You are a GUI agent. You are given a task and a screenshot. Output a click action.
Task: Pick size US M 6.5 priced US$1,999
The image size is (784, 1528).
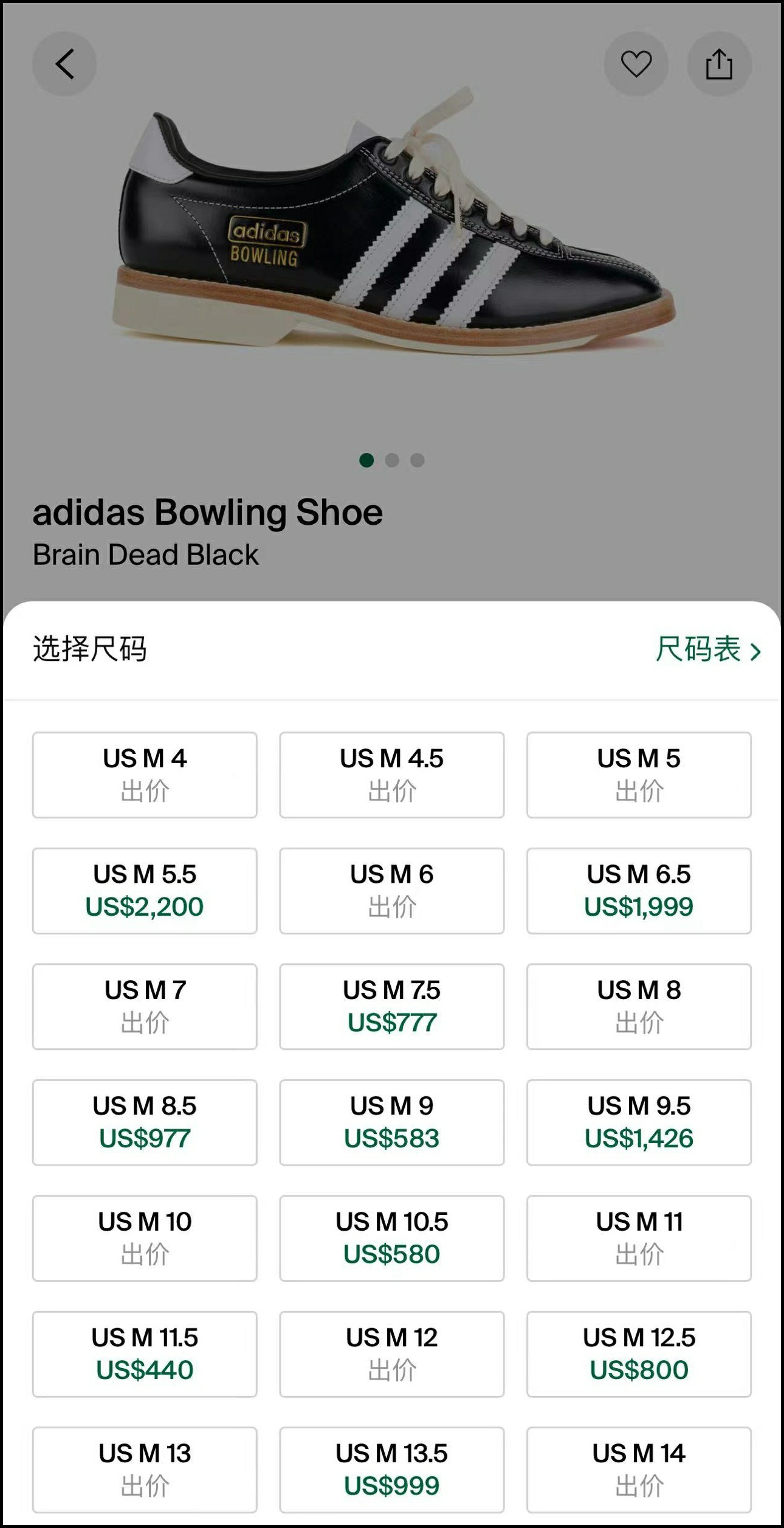pos(639,890)
